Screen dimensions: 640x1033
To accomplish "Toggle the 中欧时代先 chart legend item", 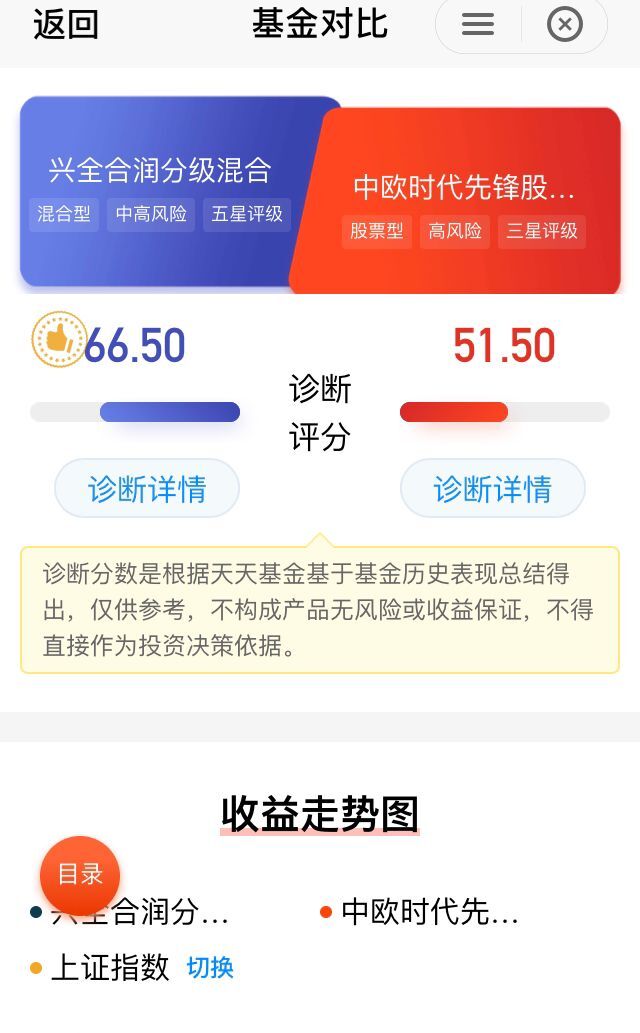I will pyautogui.click(x=420, y=912).
